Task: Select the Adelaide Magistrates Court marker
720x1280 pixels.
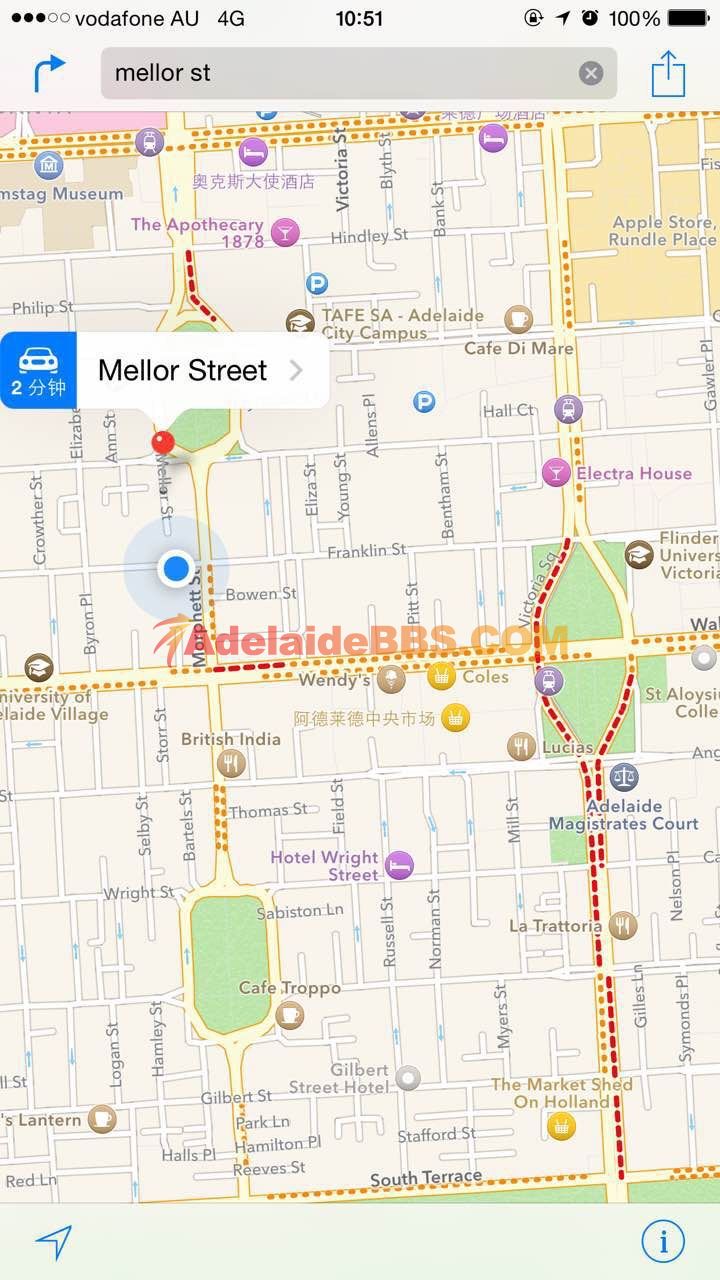Action: point(624,775)
